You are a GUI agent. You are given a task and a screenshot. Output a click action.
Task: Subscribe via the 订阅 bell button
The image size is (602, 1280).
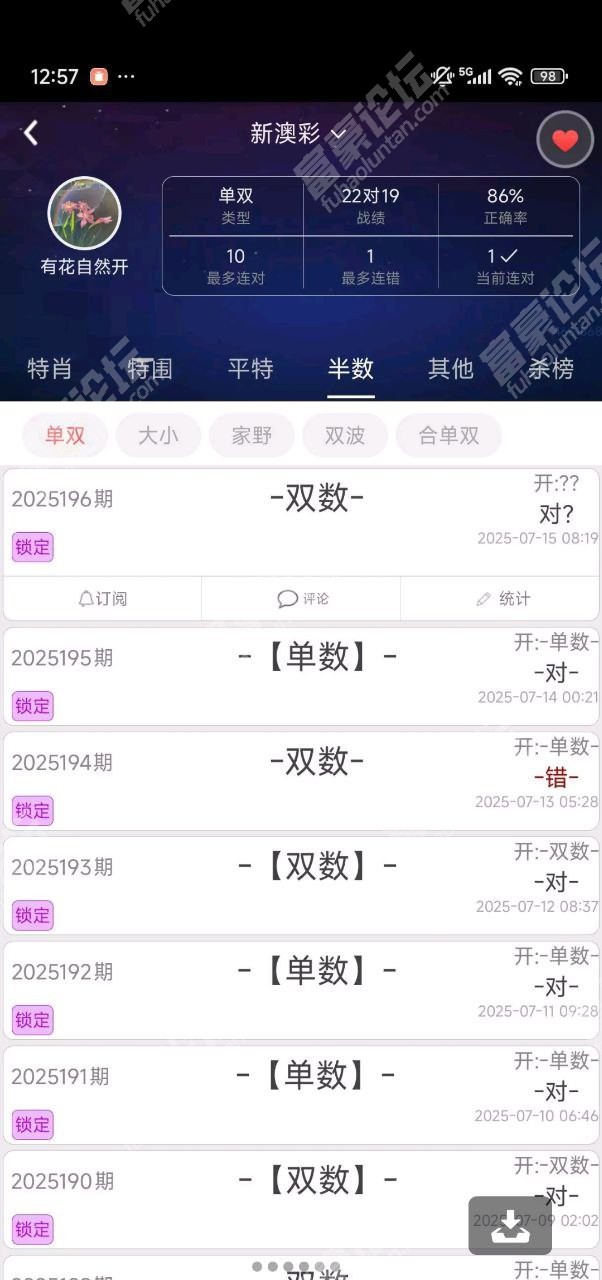coord(102,599)
